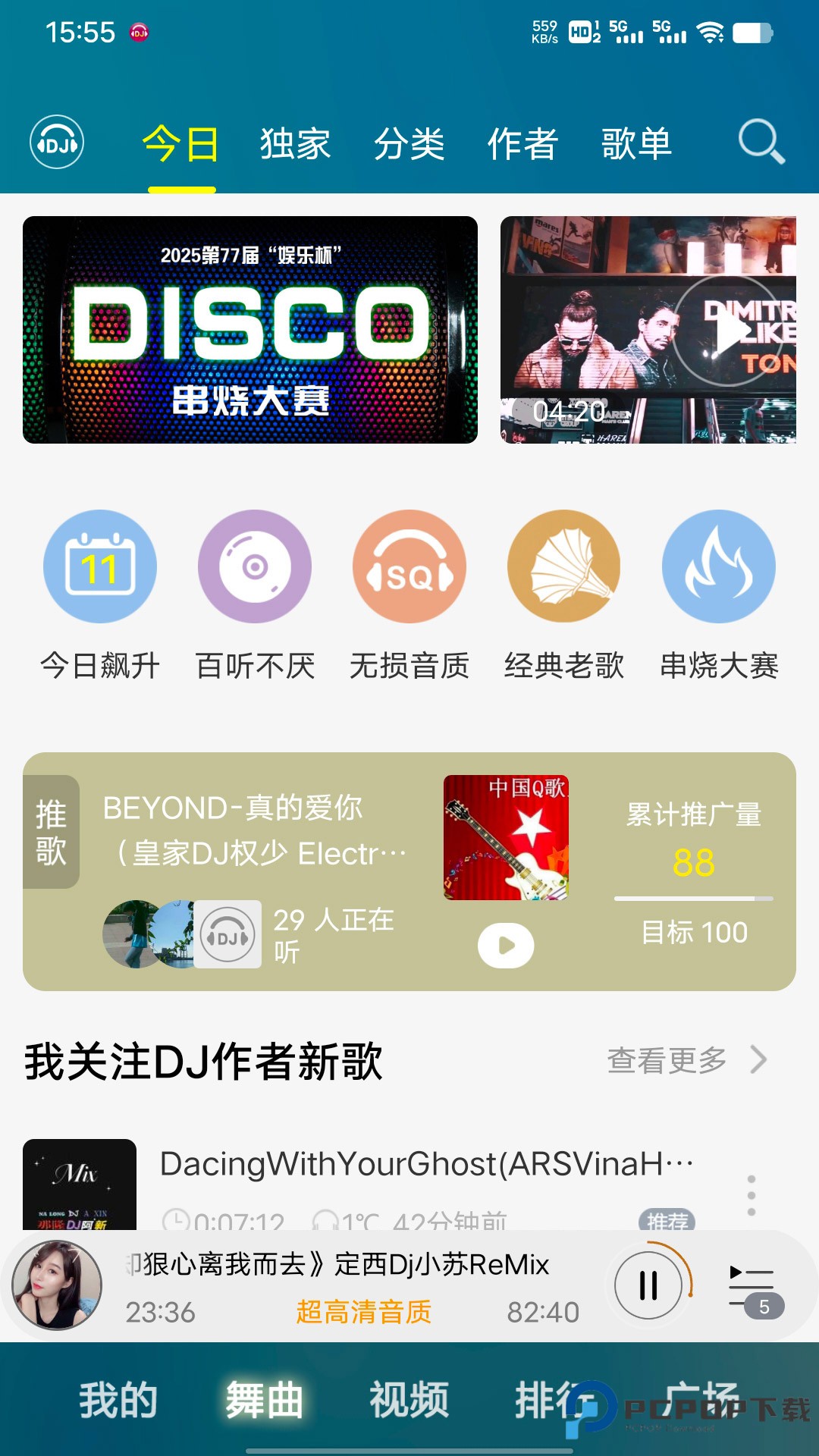Open 百听不厌 via the CD icon

click(255, 566)
